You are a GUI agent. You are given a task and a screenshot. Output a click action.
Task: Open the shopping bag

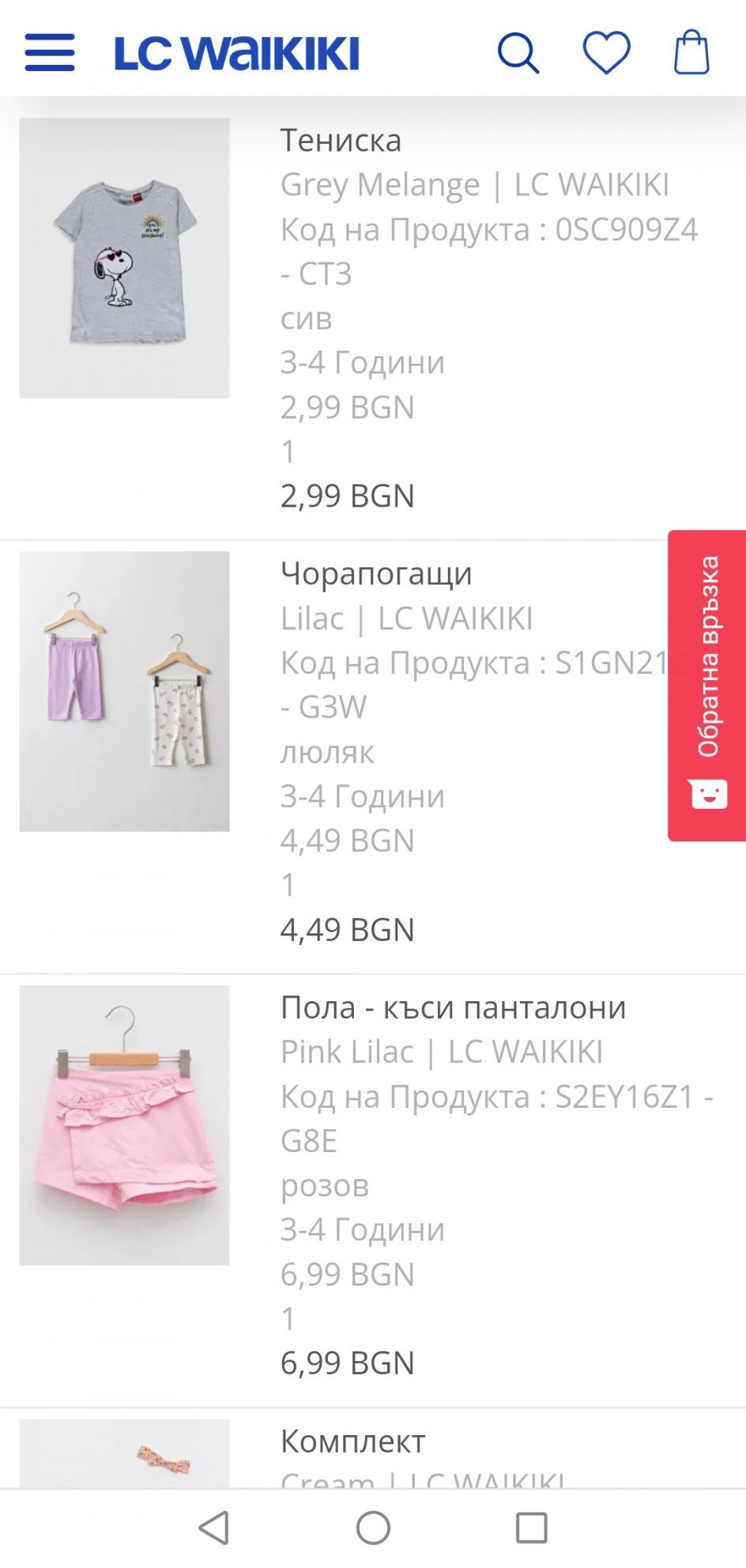pyautogui.click(x=691, y=53)
